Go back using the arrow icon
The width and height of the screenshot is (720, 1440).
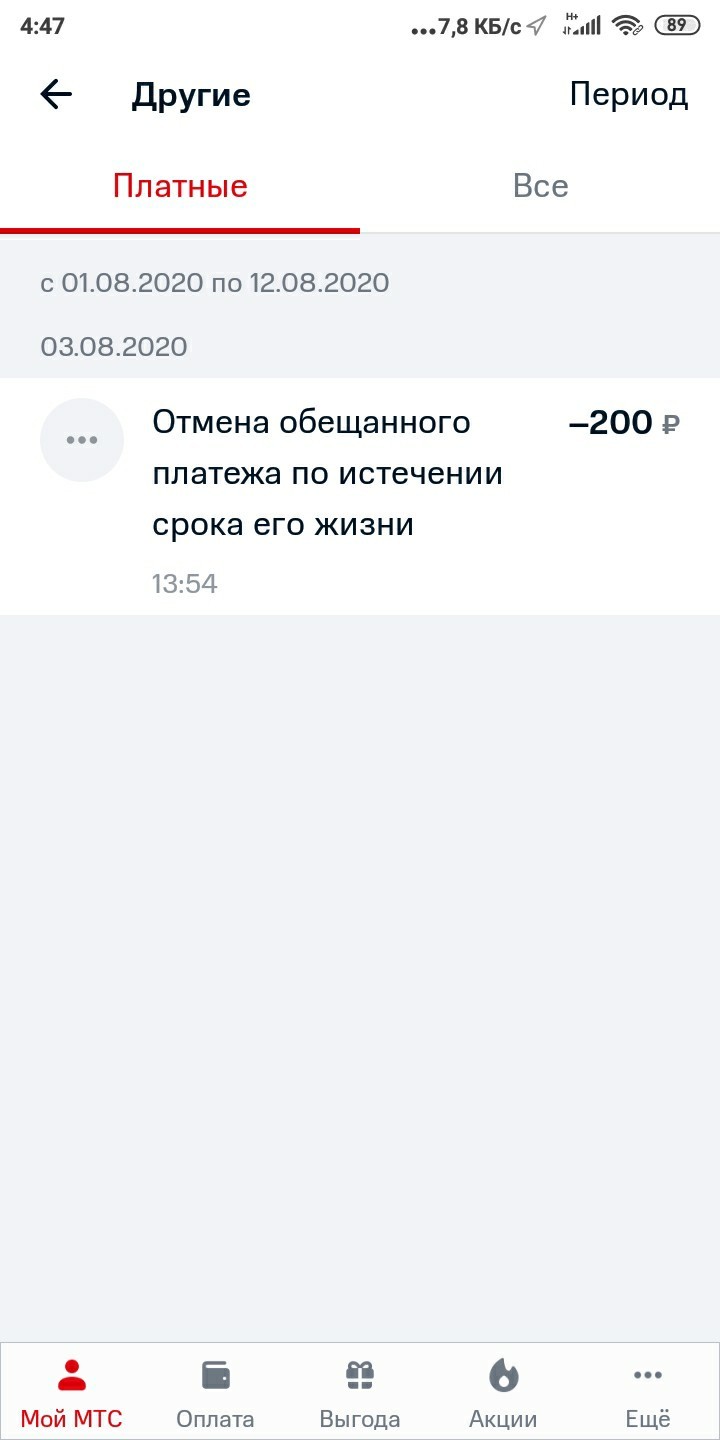[x=56, y=95]
